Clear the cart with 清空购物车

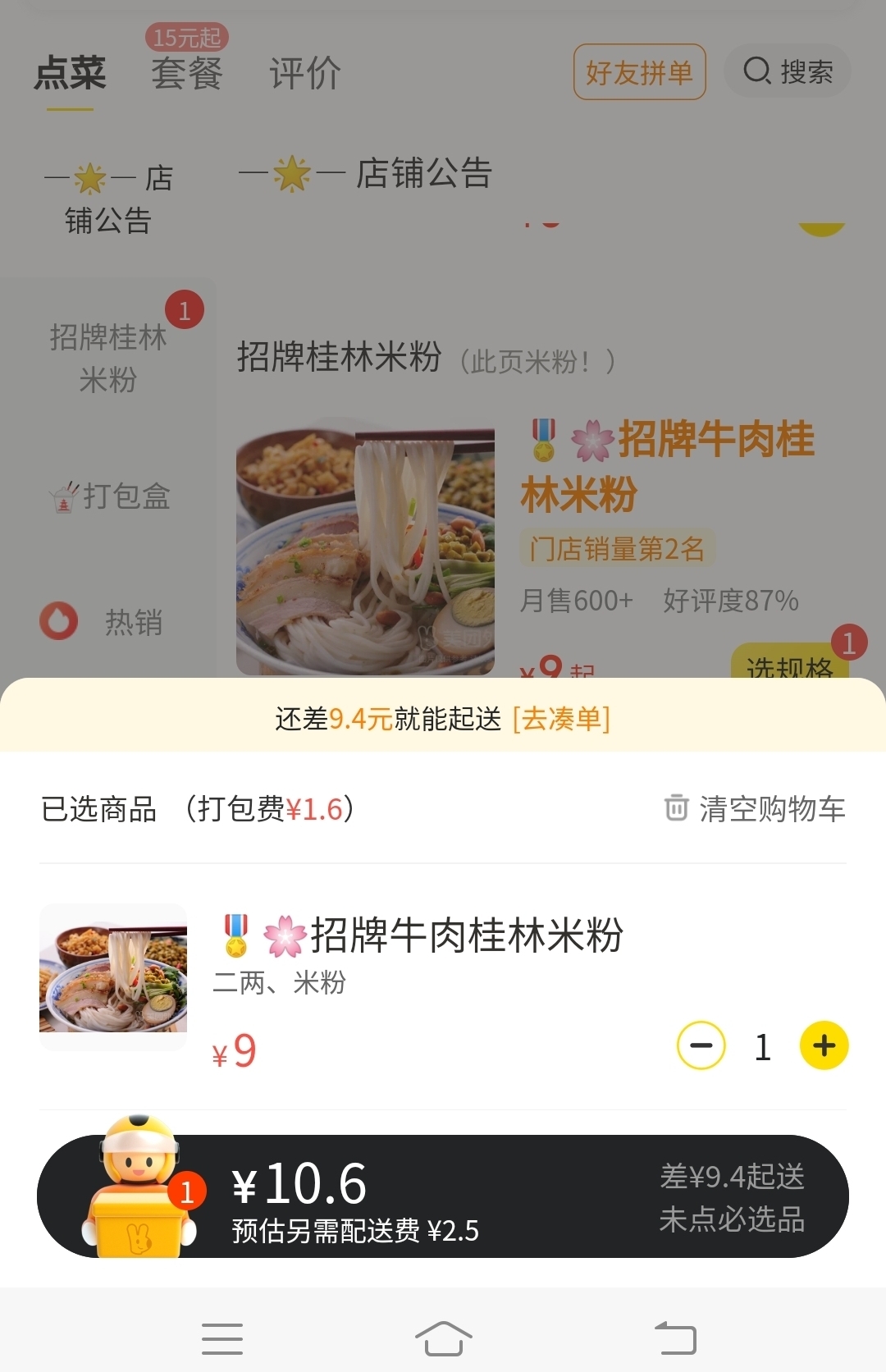pos(755,809)
